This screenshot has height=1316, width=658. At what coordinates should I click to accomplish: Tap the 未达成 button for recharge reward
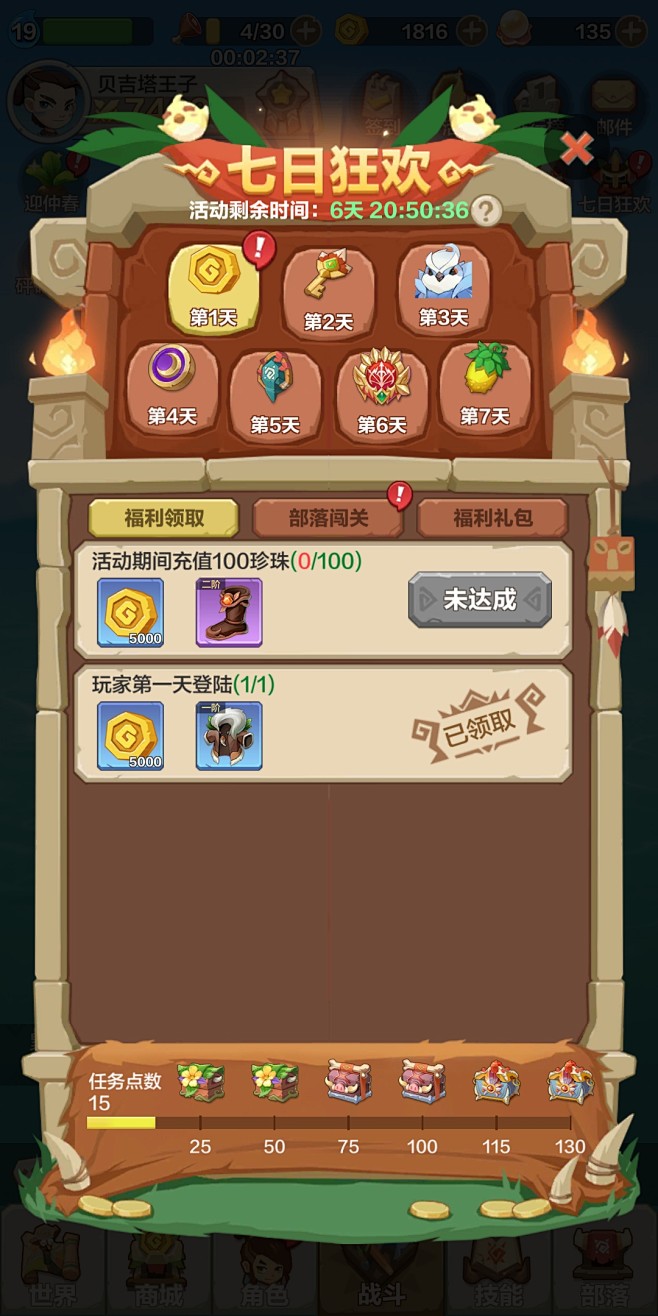point(480,599)
